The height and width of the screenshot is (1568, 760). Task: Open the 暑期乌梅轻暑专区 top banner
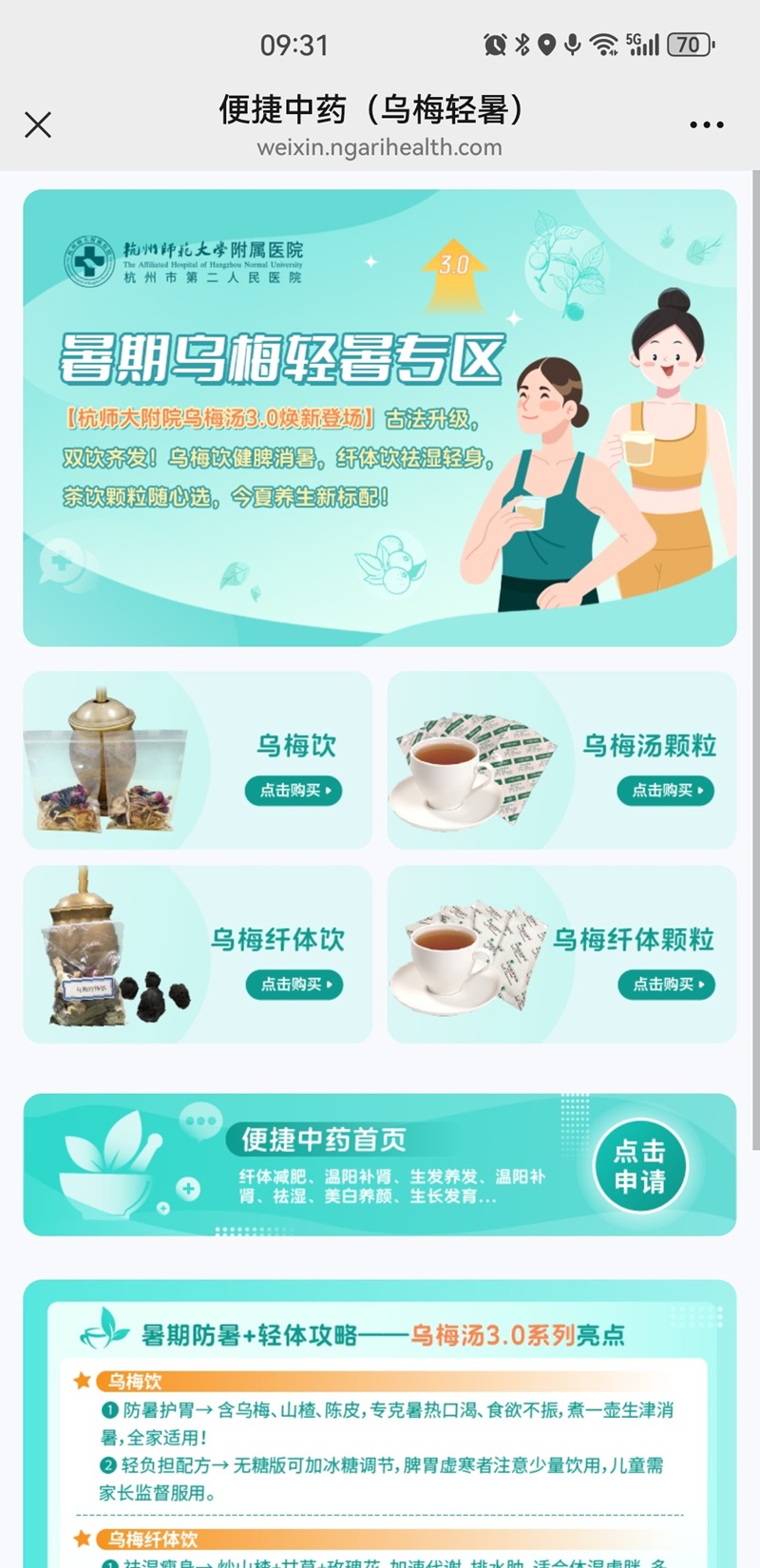point(380,418)
